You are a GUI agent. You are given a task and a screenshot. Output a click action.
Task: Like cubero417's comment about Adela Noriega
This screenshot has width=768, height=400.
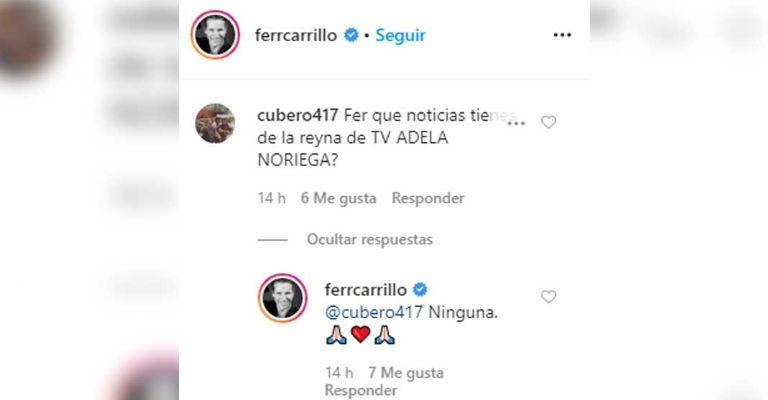point(548,122)
